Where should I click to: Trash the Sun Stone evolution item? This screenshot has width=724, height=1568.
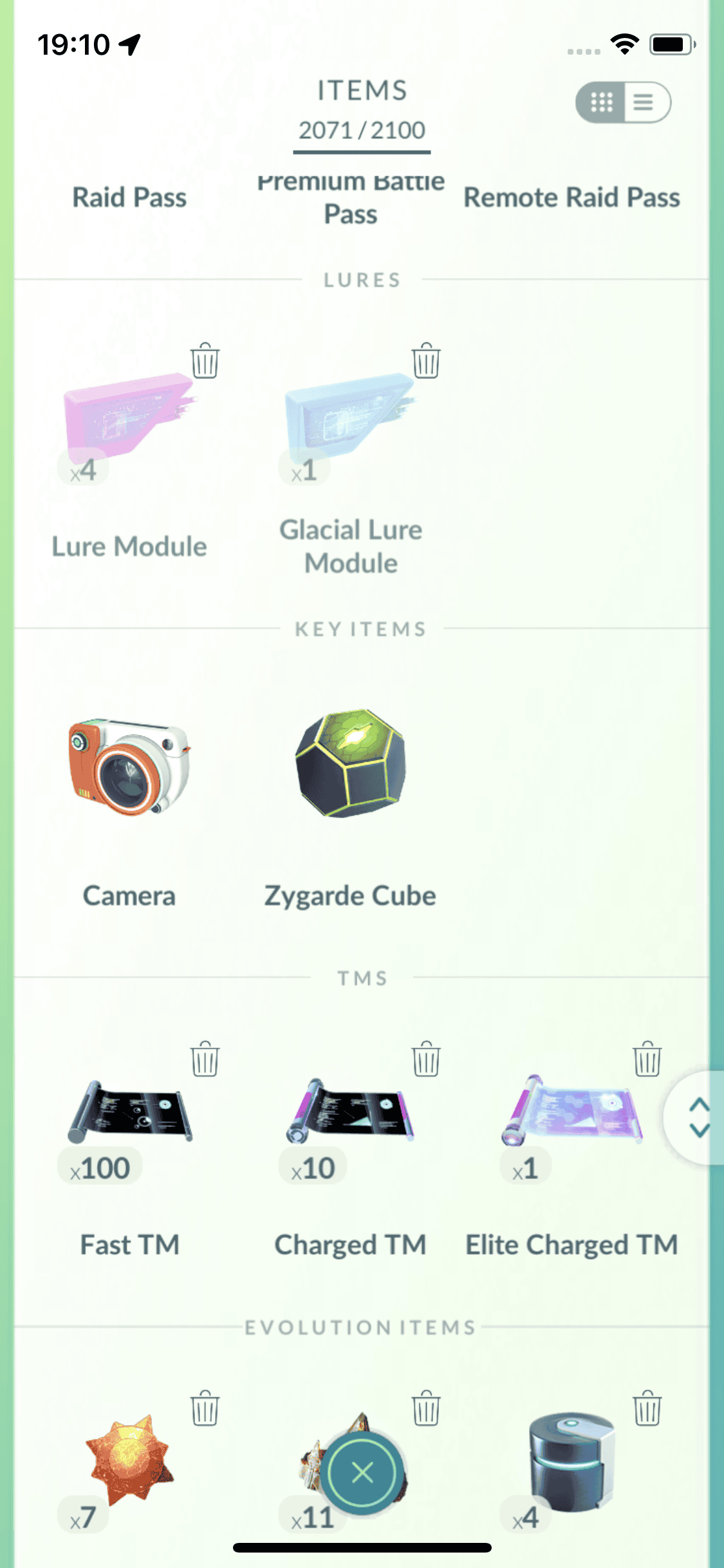pyautogui.click(x=205, y=1408)
